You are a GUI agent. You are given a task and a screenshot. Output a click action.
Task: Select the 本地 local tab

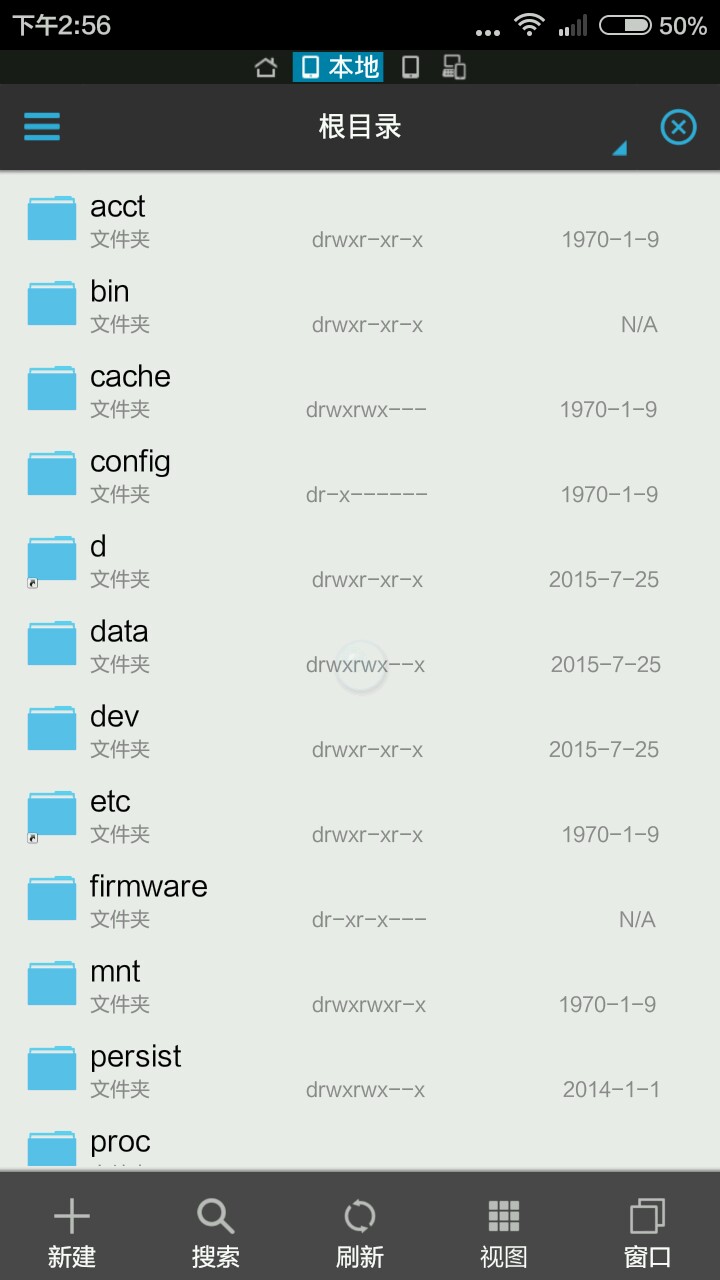click(x=338, y=67)
